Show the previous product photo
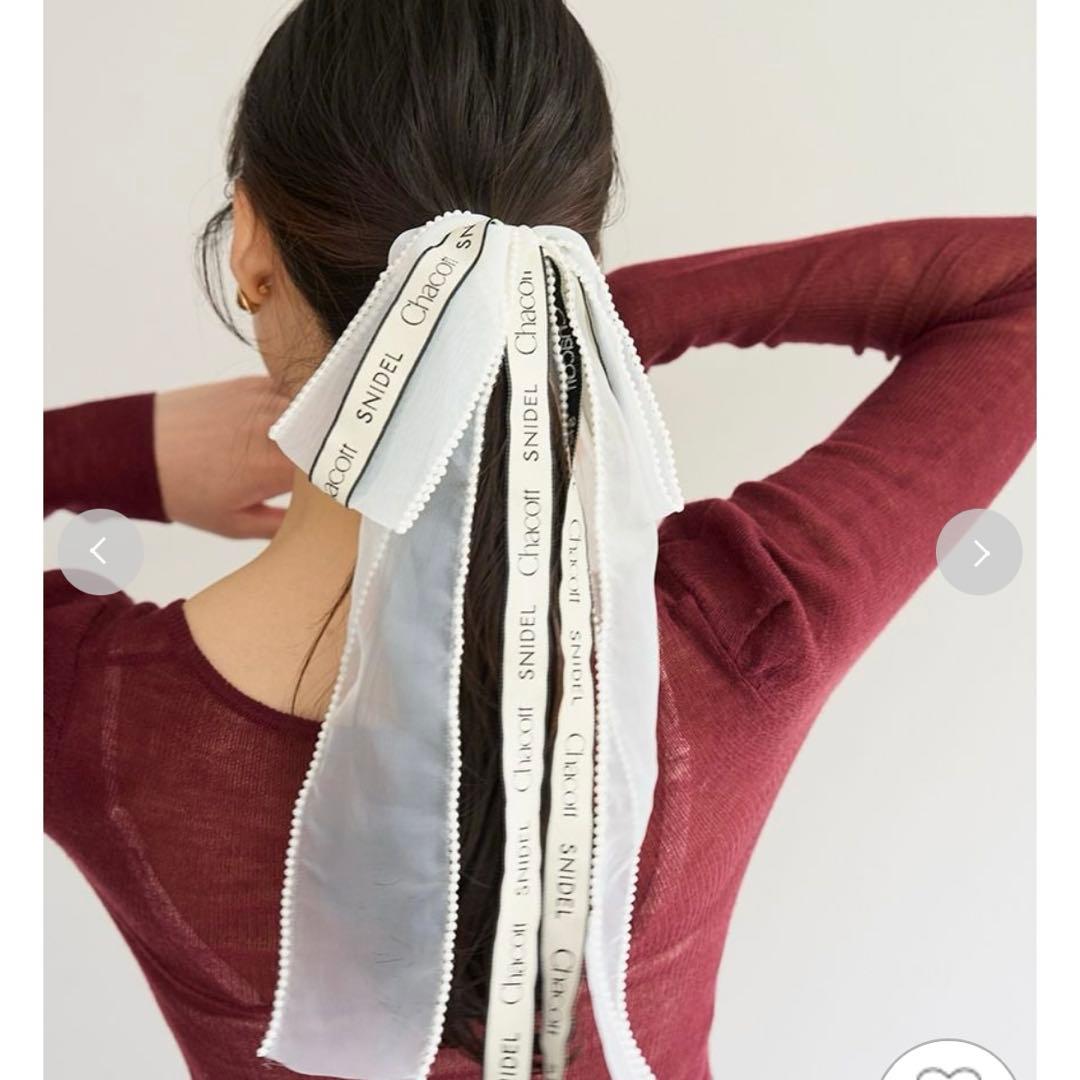The height and width of the screenshot is (1080, 1080). pos(100,552)
